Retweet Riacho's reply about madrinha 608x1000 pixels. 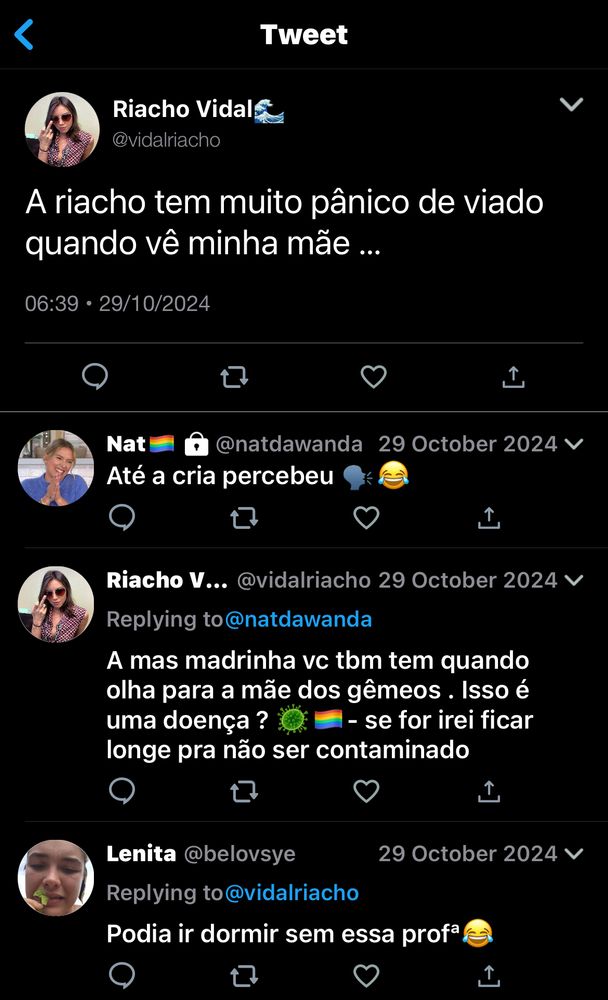244,792
